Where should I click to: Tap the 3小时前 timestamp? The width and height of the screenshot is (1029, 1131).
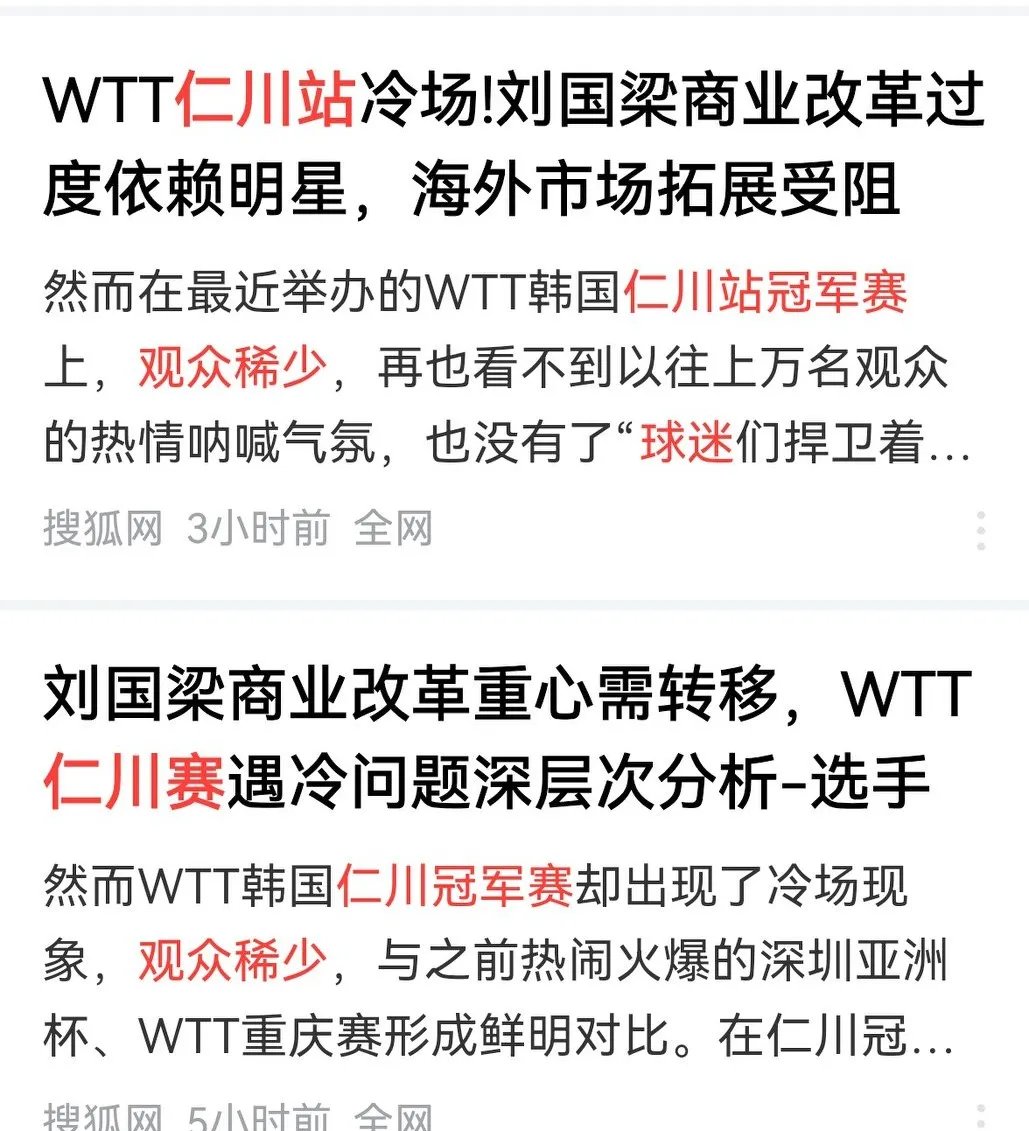[x=256, y=530]
